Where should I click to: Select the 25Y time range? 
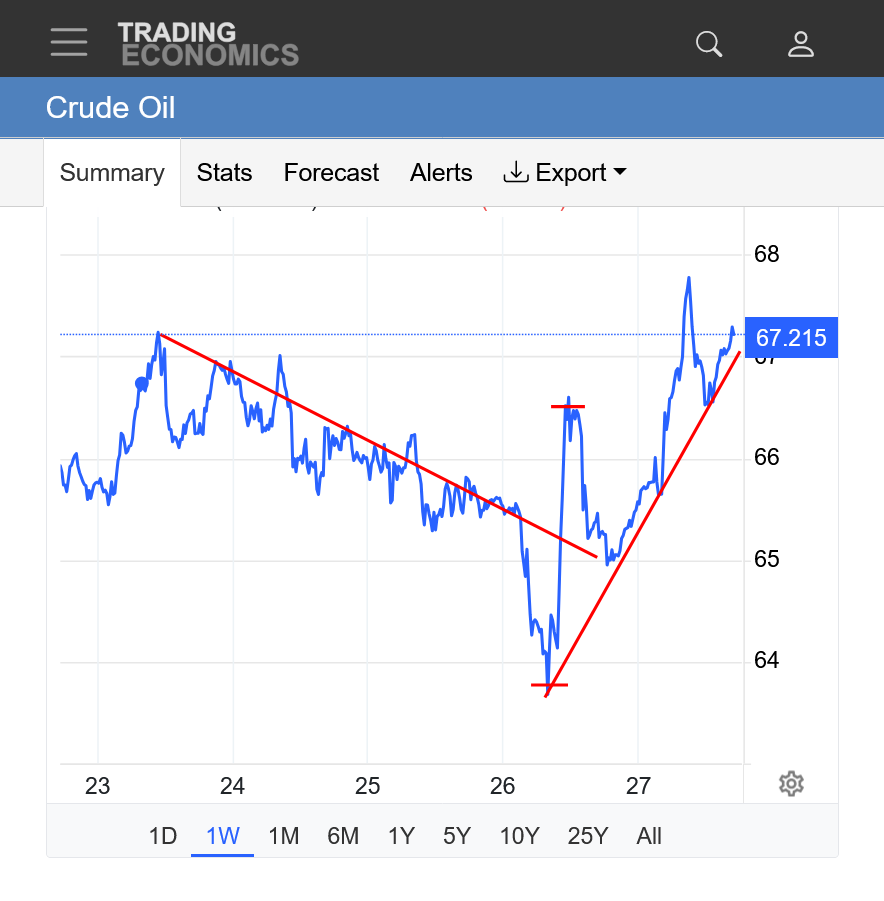click(587, 836)
